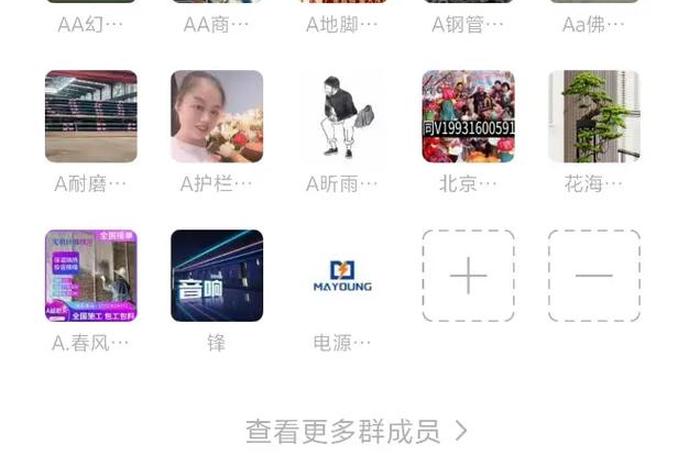This screenshot has height=470, width=700.
Task: Open member 北京's profile
Action: [468, 116]
